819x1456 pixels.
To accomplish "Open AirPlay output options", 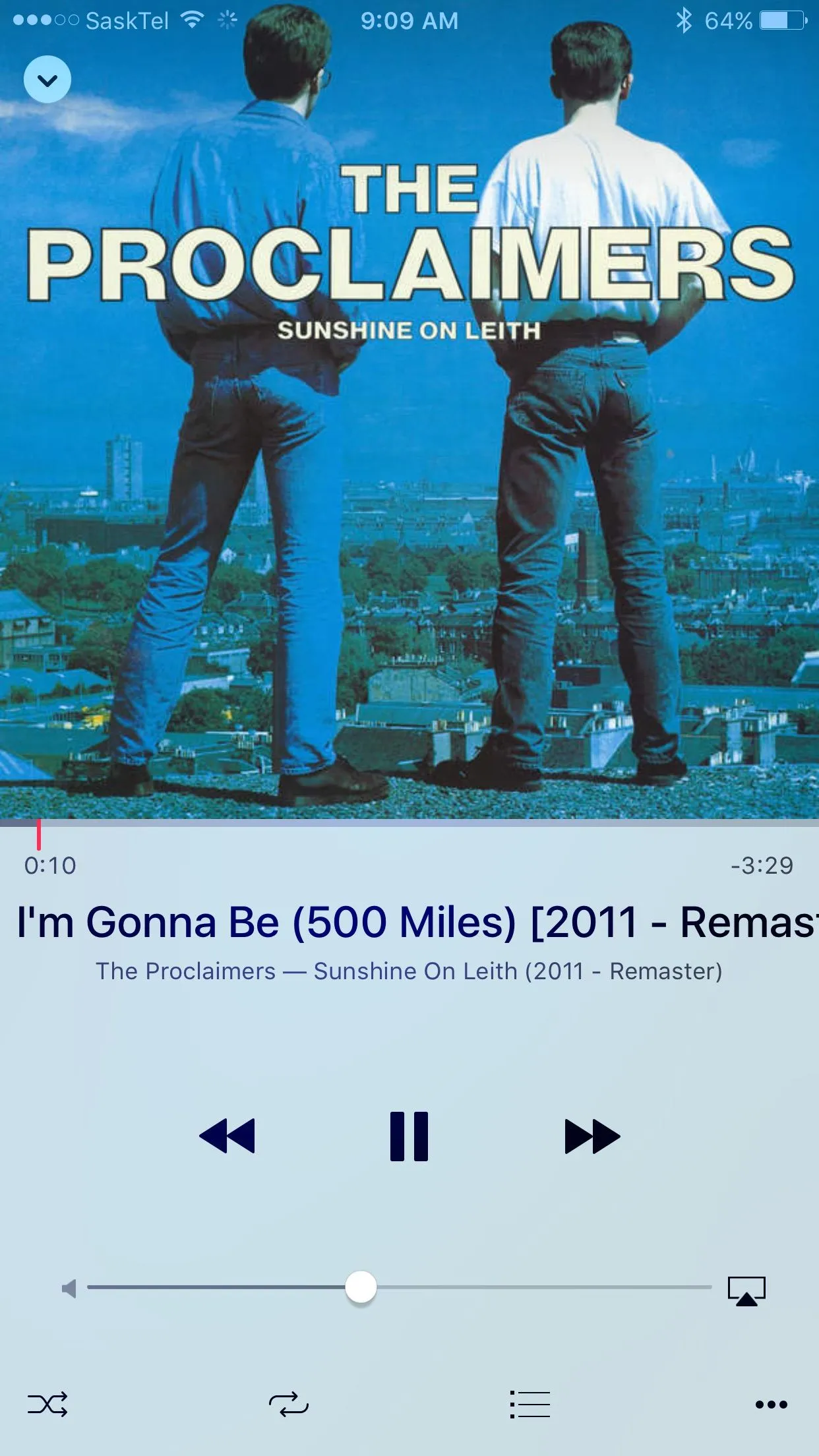I will 746,1290.
